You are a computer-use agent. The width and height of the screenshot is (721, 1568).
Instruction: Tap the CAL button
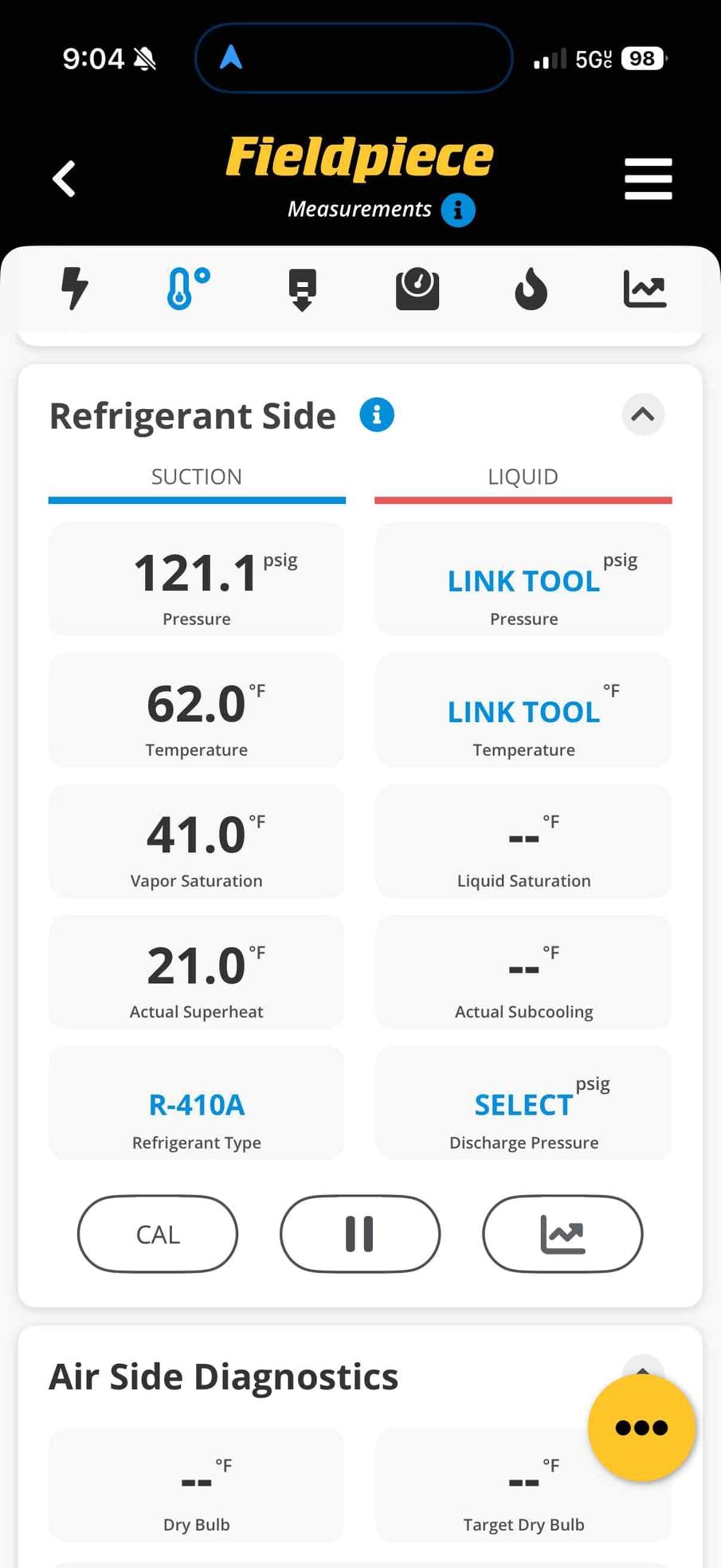[x=158, y=1234]
